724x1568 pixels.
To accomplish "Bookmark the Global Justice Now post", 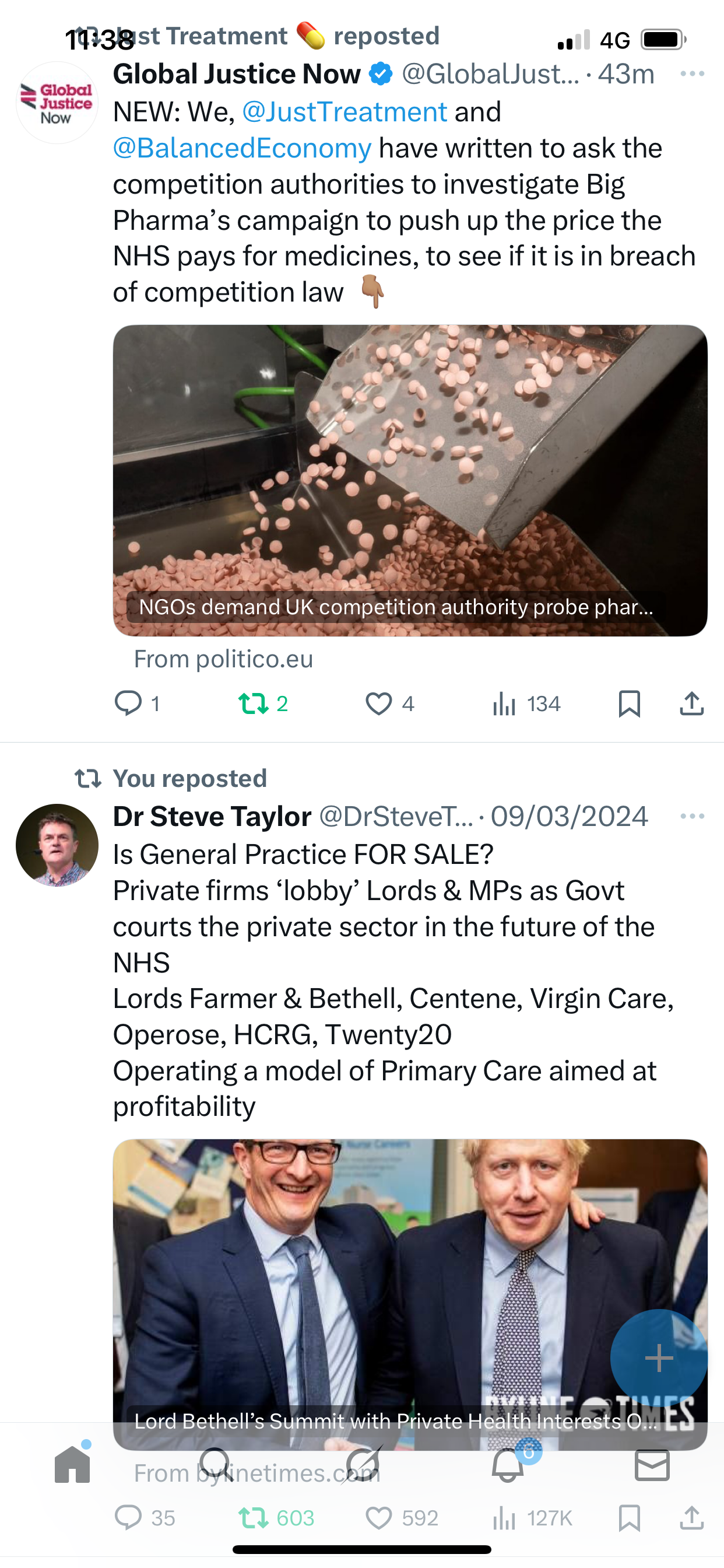I will point(629,703).
